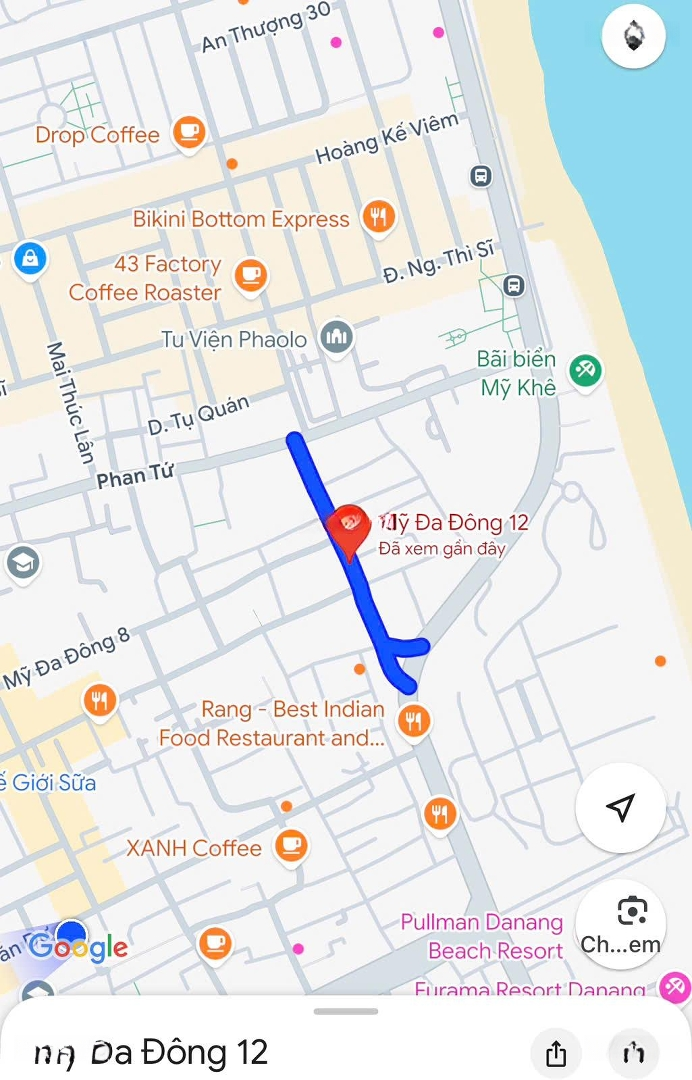Screen dimensions: 692x1080
Task: Share the Đa Đông 12 location
Action: 557,1052
